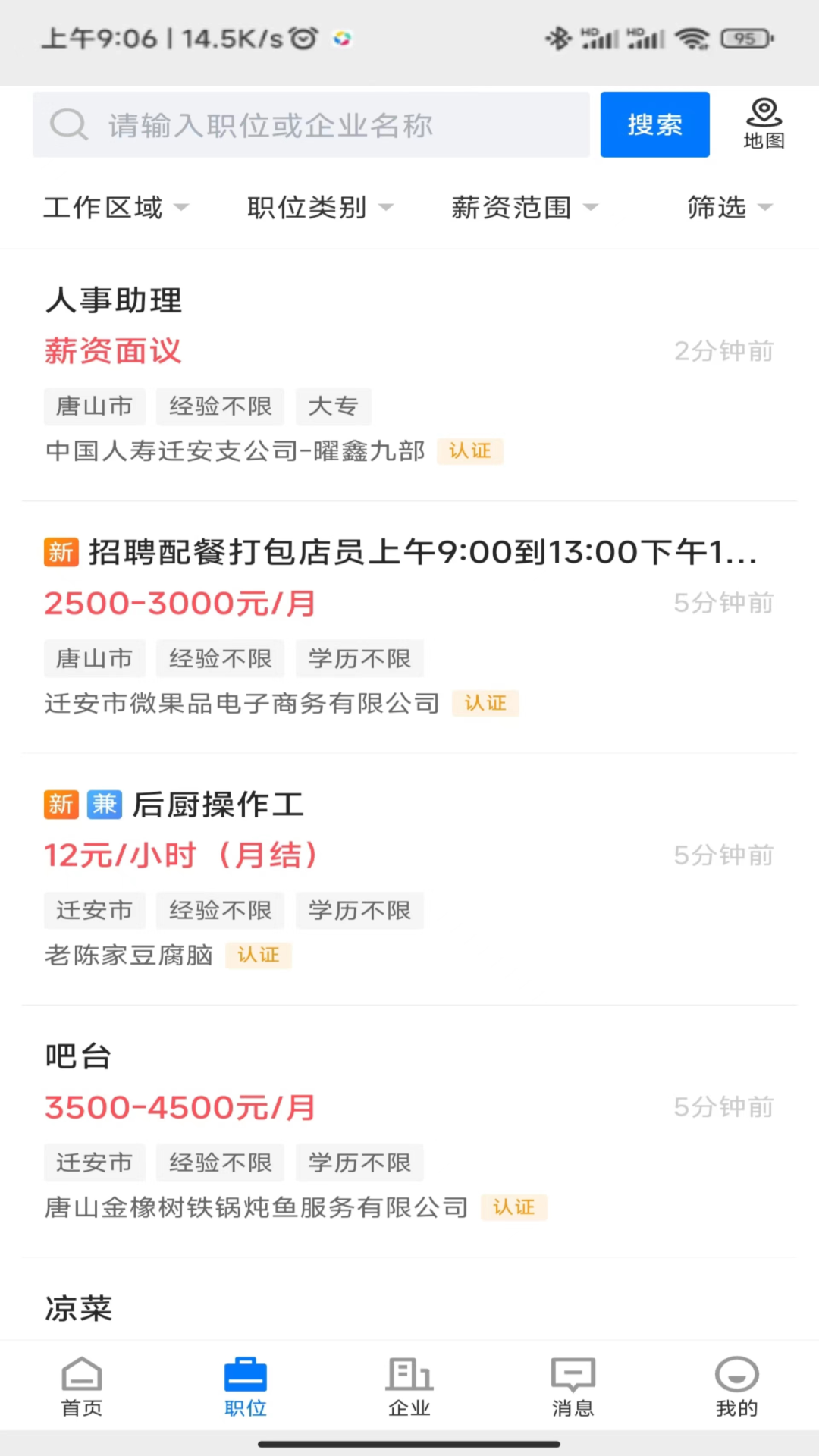
Task: Tap the 兼 part-time badge on 后厨操作工
Action: point(104,805)
